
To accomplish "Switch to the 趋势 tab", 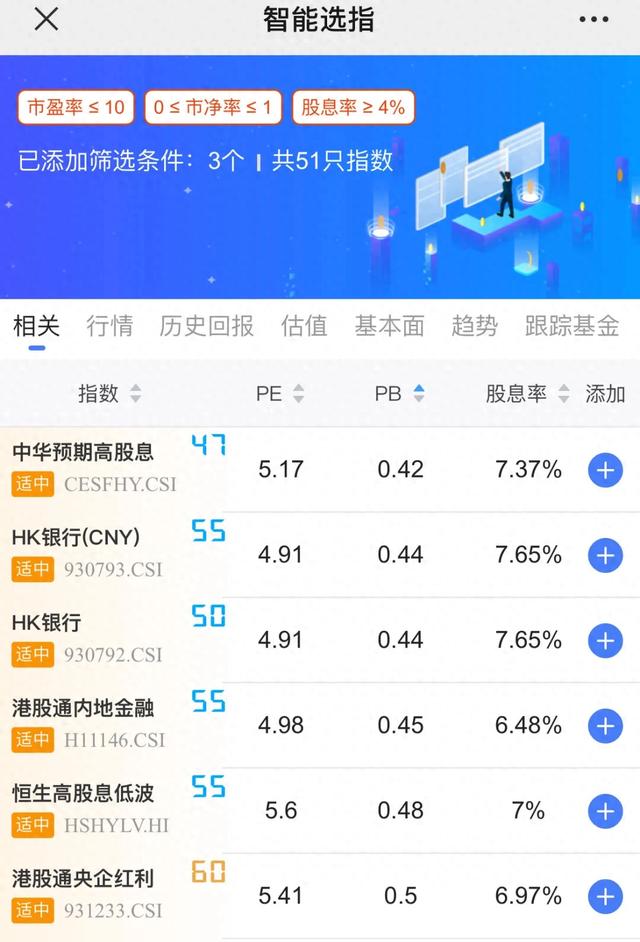I will point(475,326).
